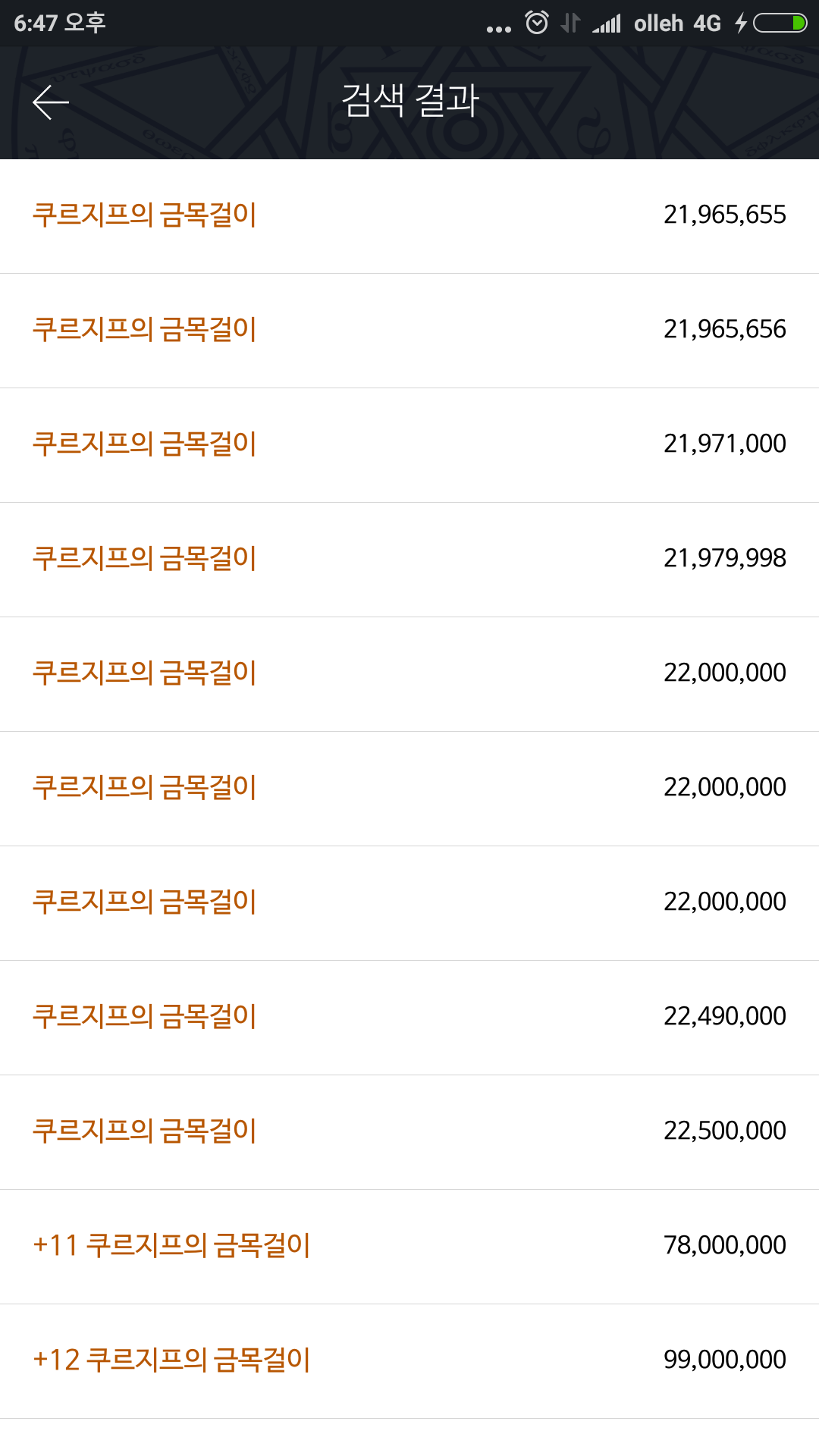
Task: Open the listing priced 22,490,000
Action: tap(409, 1018)
